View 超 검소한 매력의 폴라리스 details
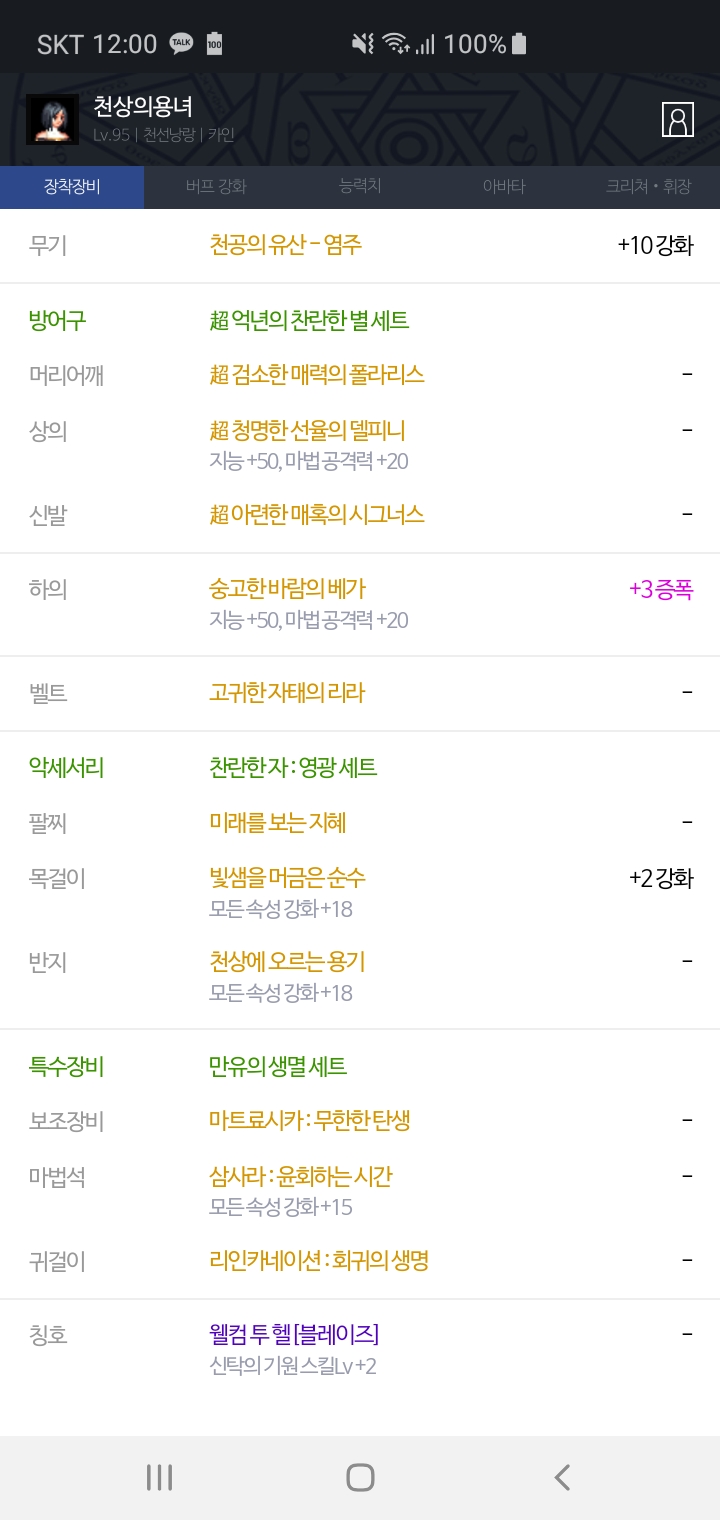This screenshot has height=1520, width=720. [x=317, y=375]
